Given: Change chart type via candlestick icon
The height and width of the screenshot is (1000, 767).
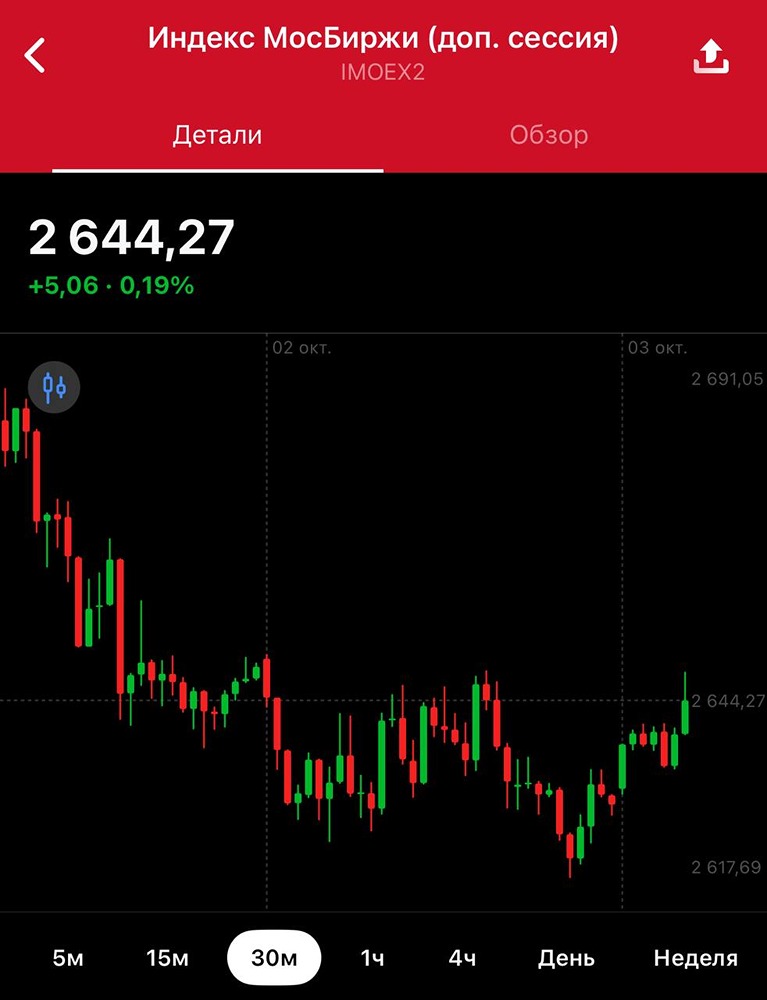Looking at the screenshot, I should pyautogui.click(x=53, y=386).
